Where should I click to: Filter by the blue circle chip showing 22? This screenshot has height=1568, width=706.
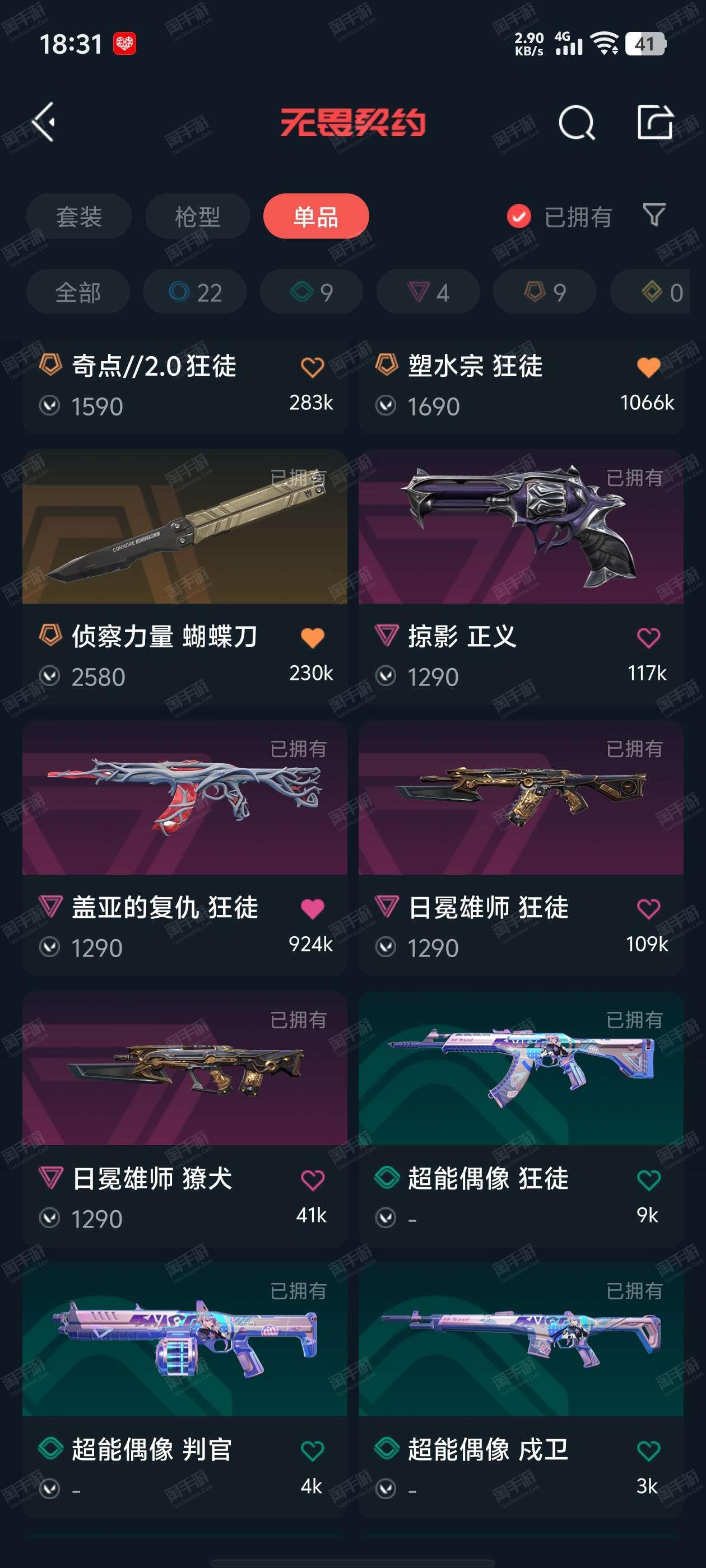point(195,292)
